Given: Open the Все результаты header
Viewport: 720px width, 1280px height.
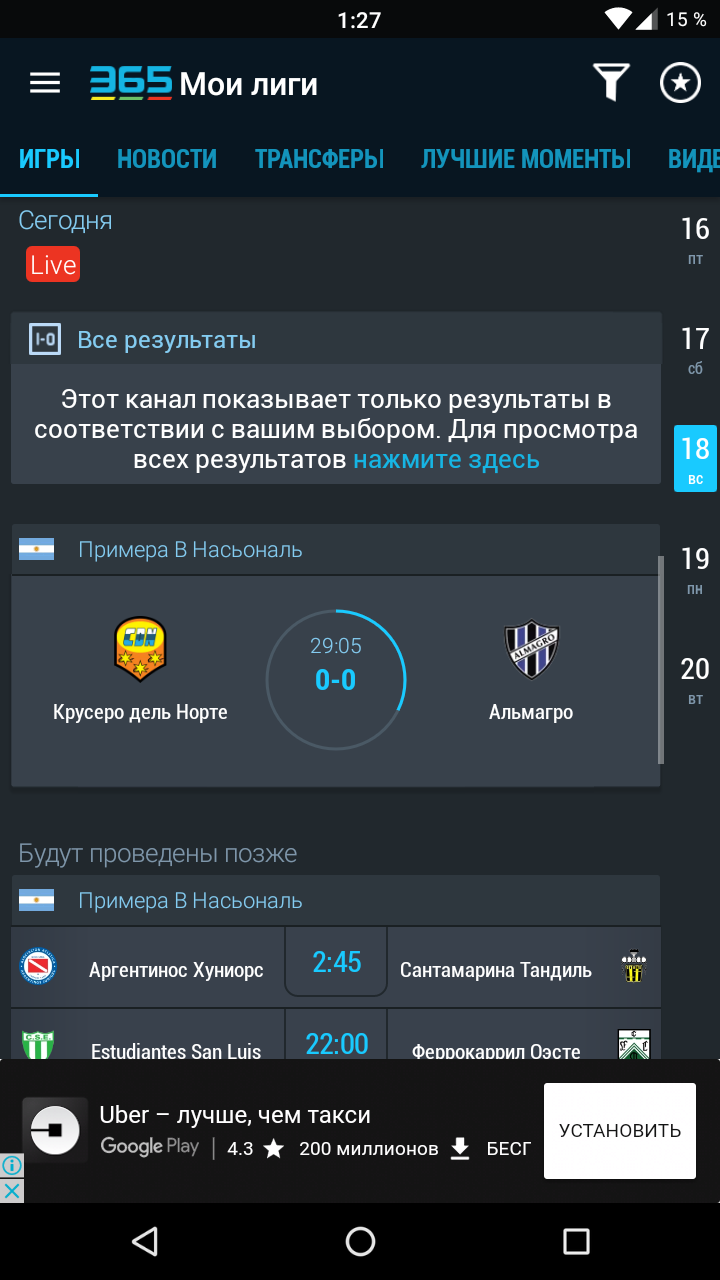Looking at the screenshot, I should [x=336, y=339].
